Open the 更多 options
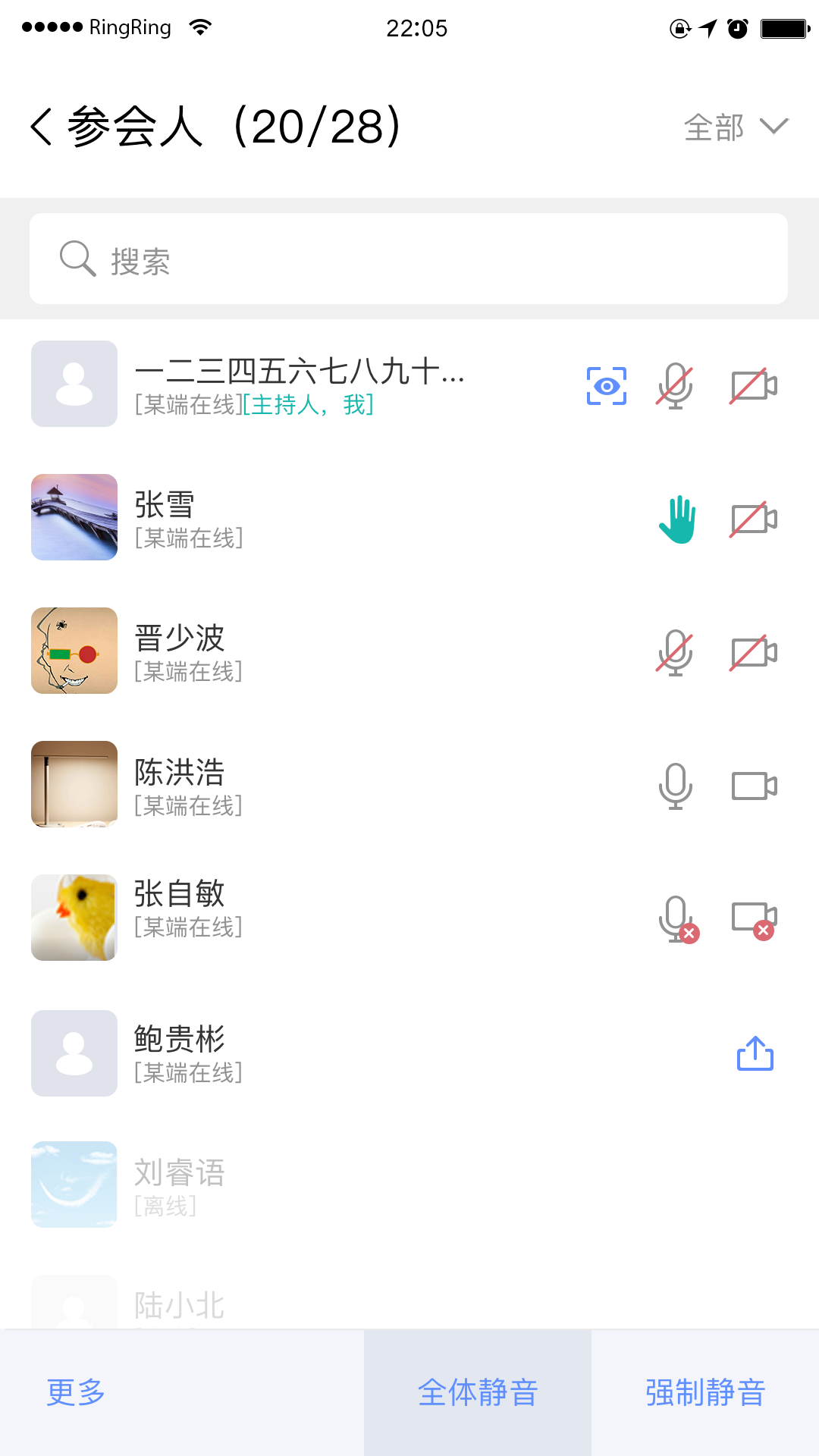819x1456 pixels. (x=76, y=1392)
